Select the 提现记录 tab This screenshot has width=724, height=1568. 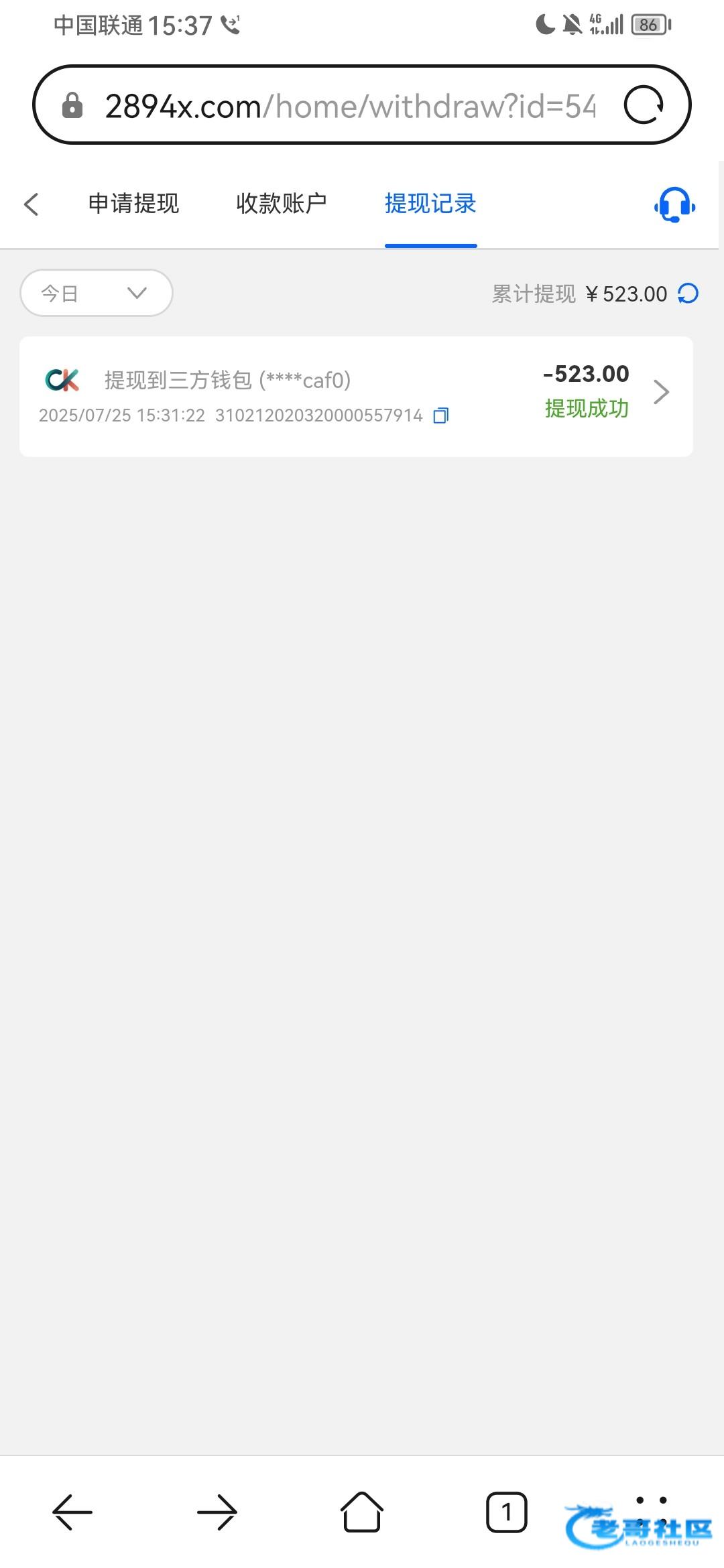click(x=430, y=204)
